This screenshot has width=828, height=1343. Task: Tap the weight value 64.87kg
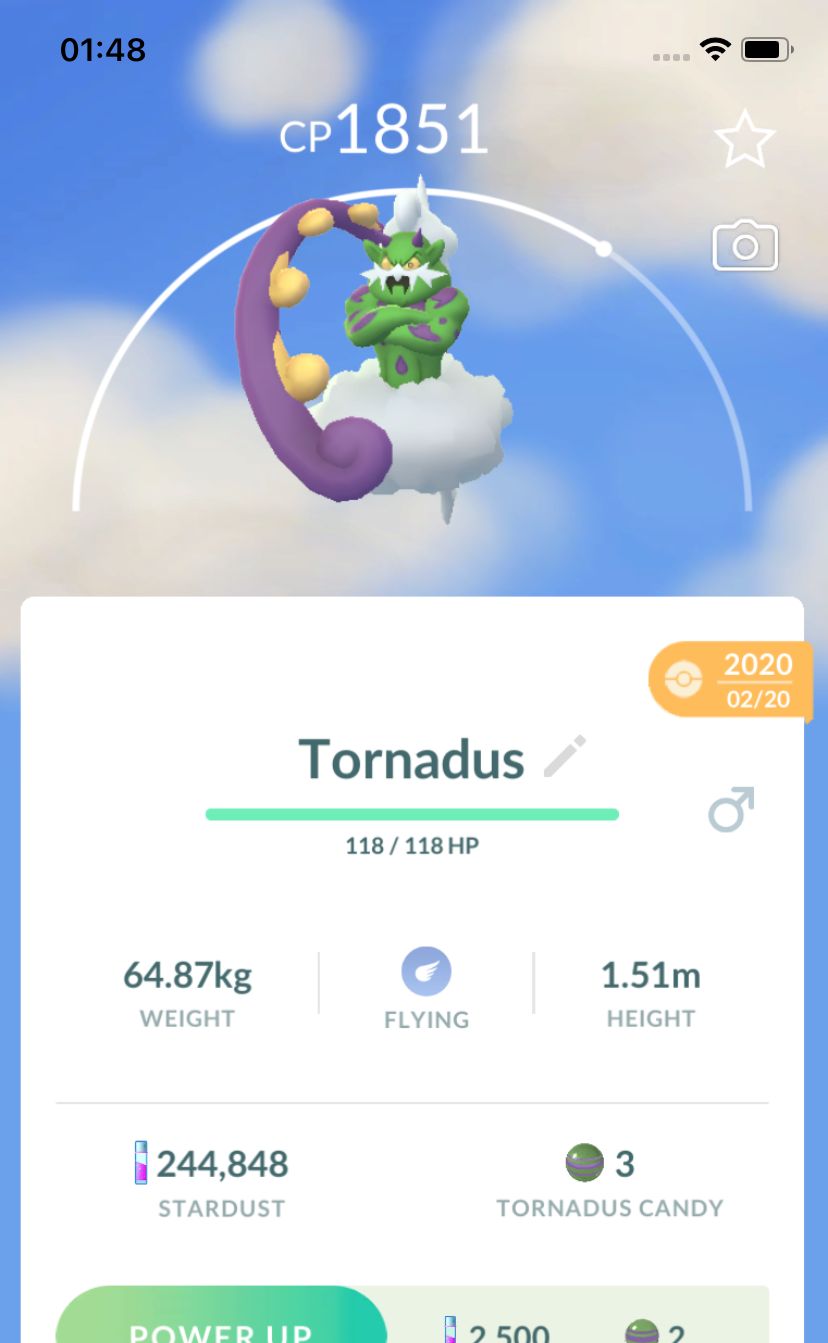(x=186, y=974)
